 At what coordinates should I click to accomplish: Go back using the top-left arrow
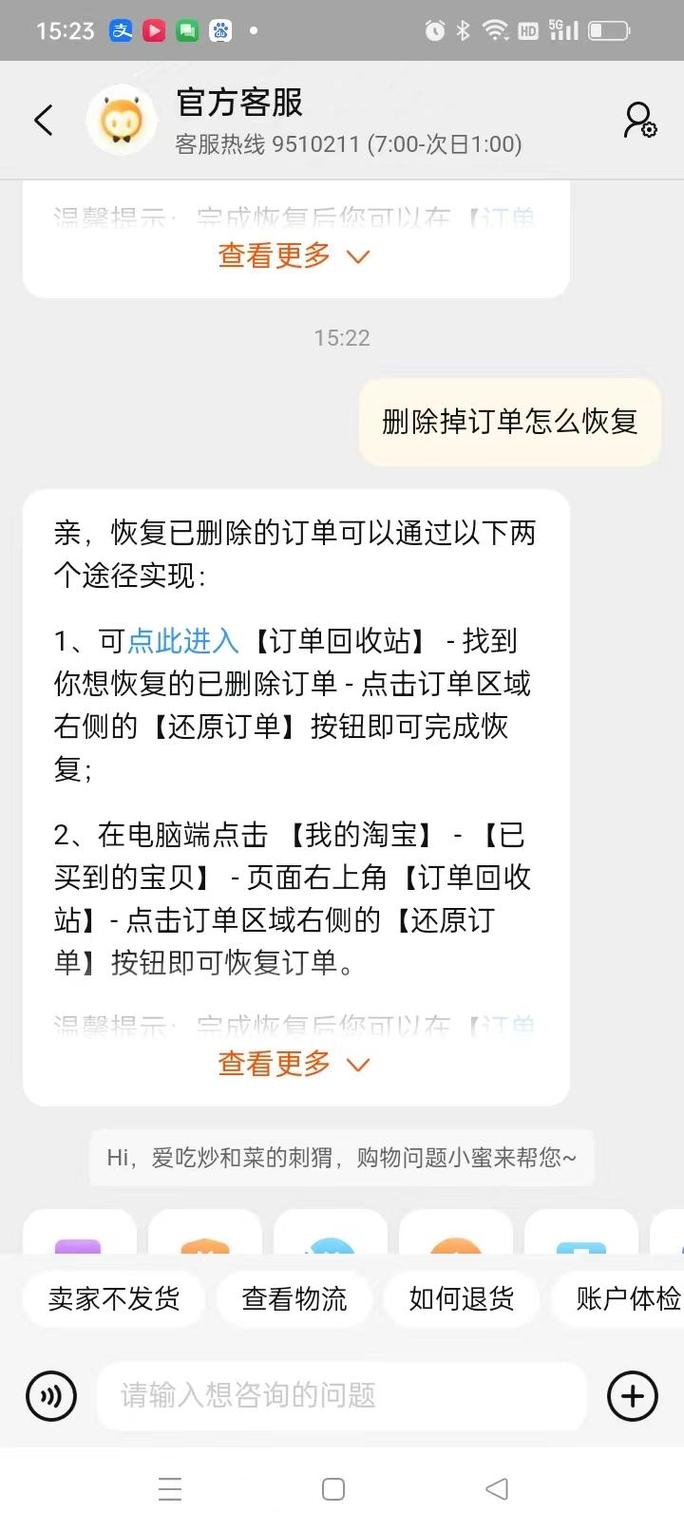[43, 120]
